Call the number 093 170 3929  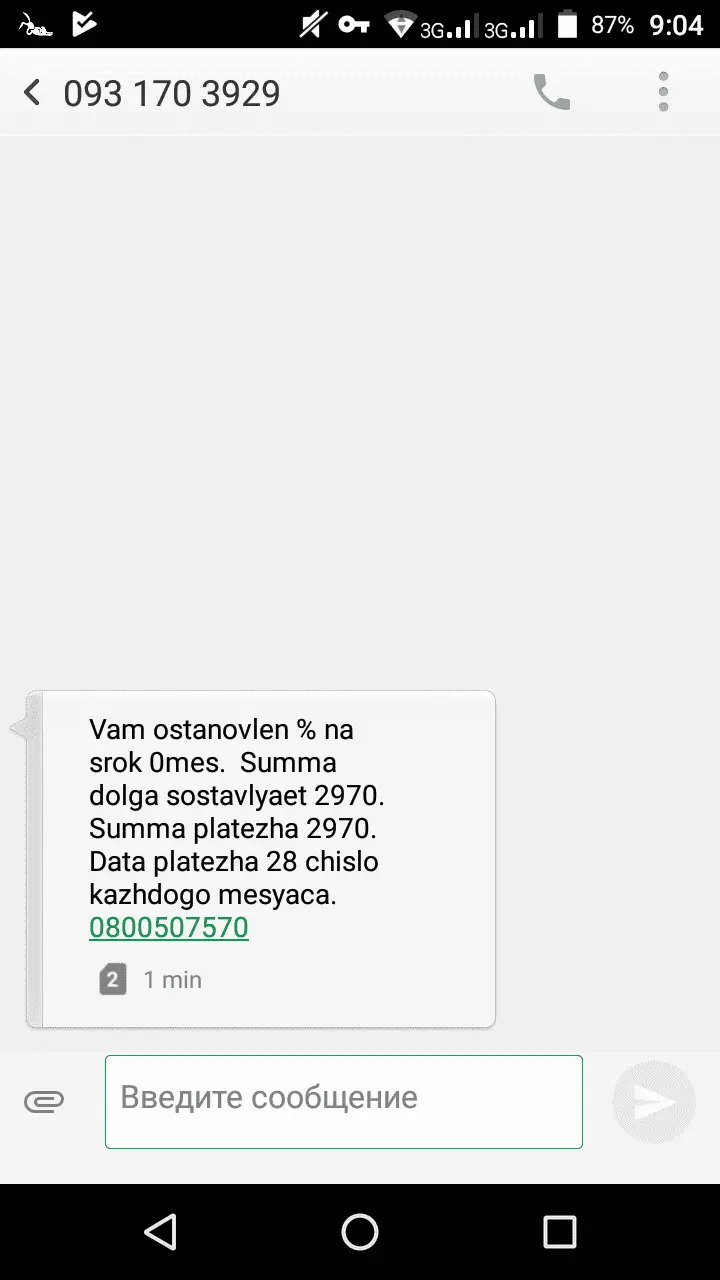point(552,93)
